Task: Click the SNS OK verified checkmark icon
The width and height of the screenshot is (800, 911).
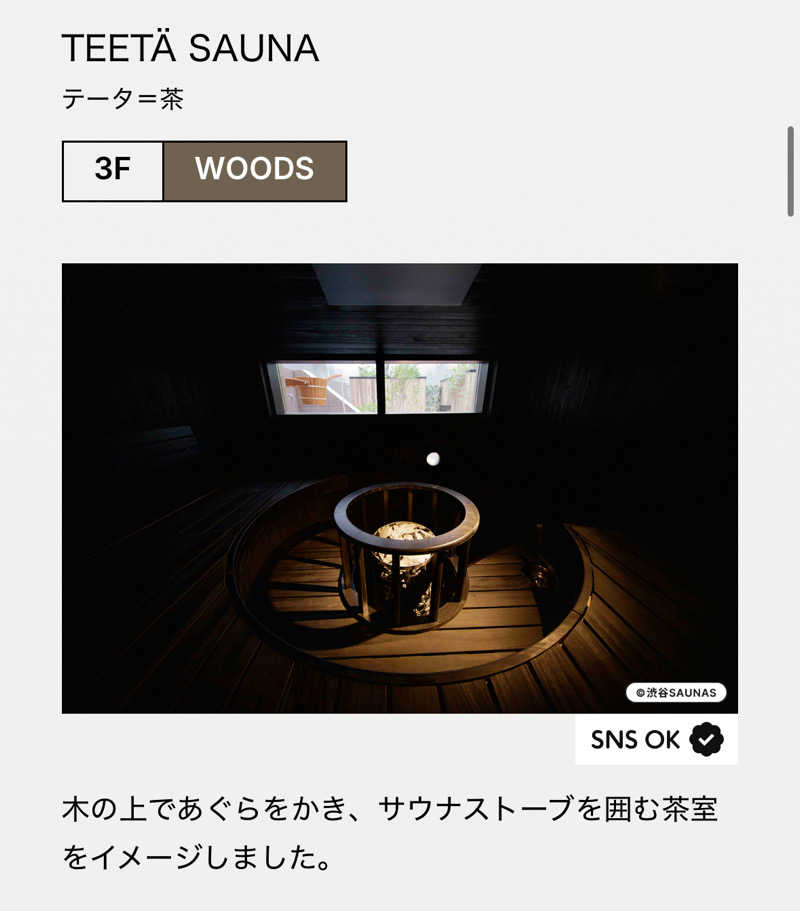Action: (708, 738)
